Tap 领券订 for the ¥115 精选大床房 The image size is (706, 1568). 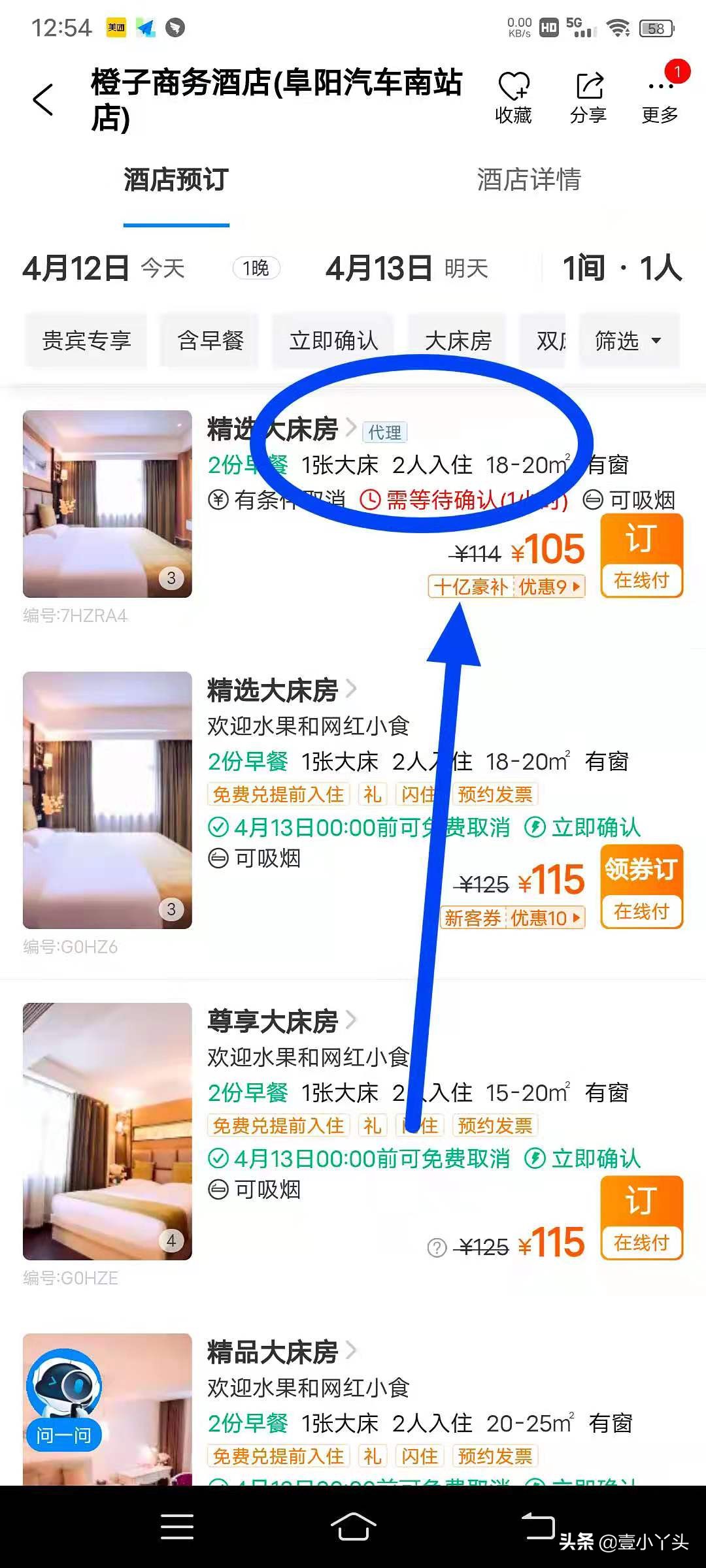[x=641, y=887]
